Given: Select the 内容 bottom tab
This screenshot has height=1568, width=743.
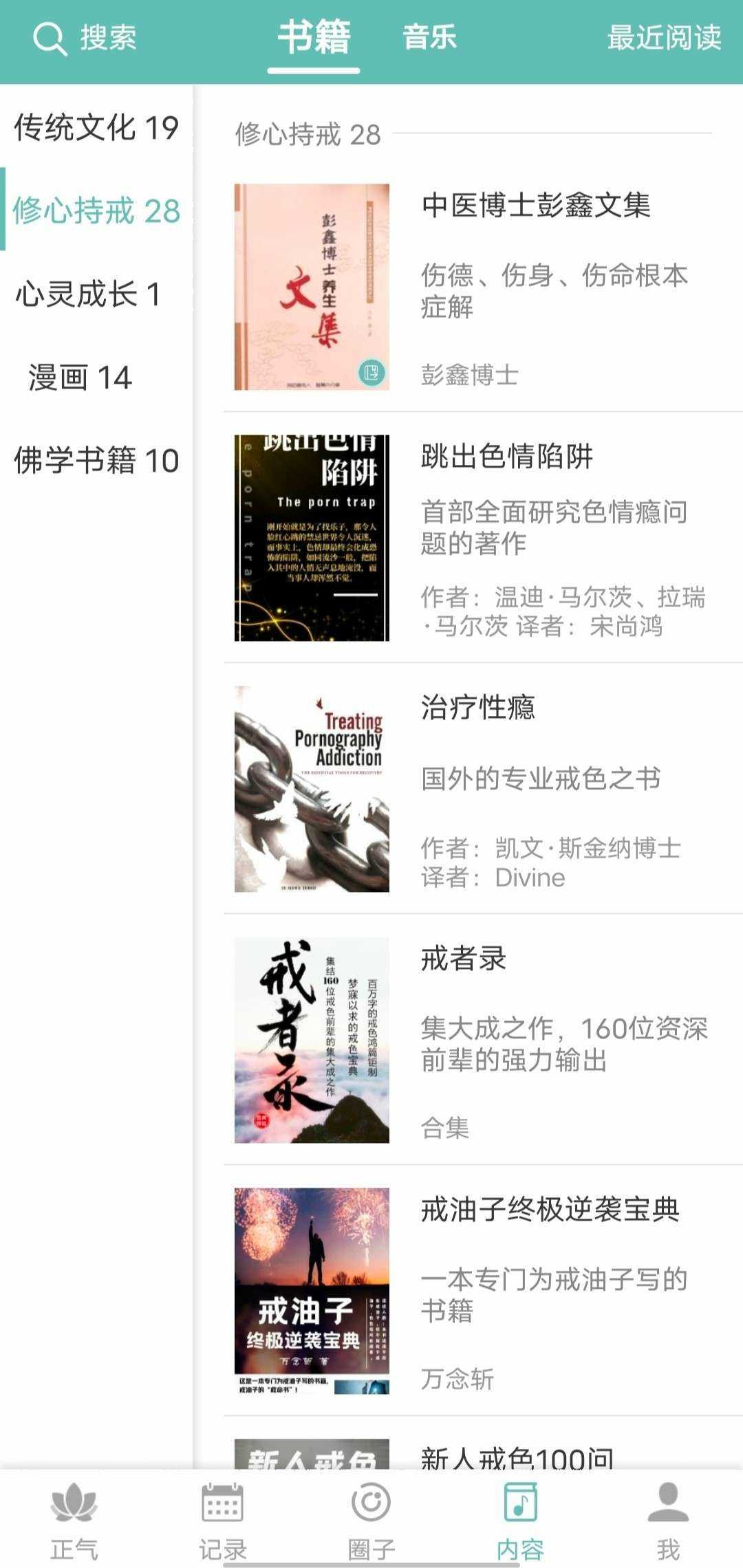Looking at the screenshot, I should [520, 1520].
